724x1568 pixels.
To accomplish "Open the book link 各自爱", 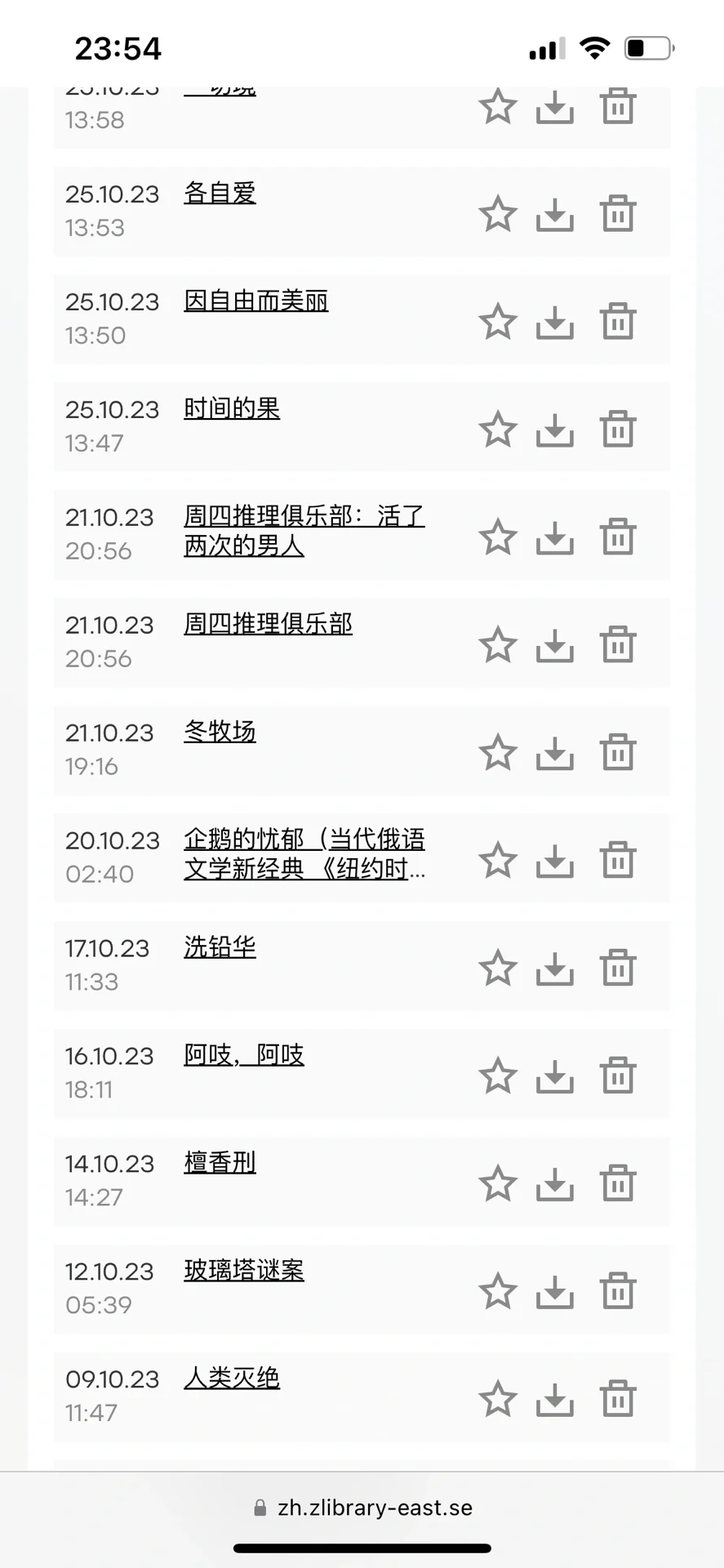I will [220, 194].
